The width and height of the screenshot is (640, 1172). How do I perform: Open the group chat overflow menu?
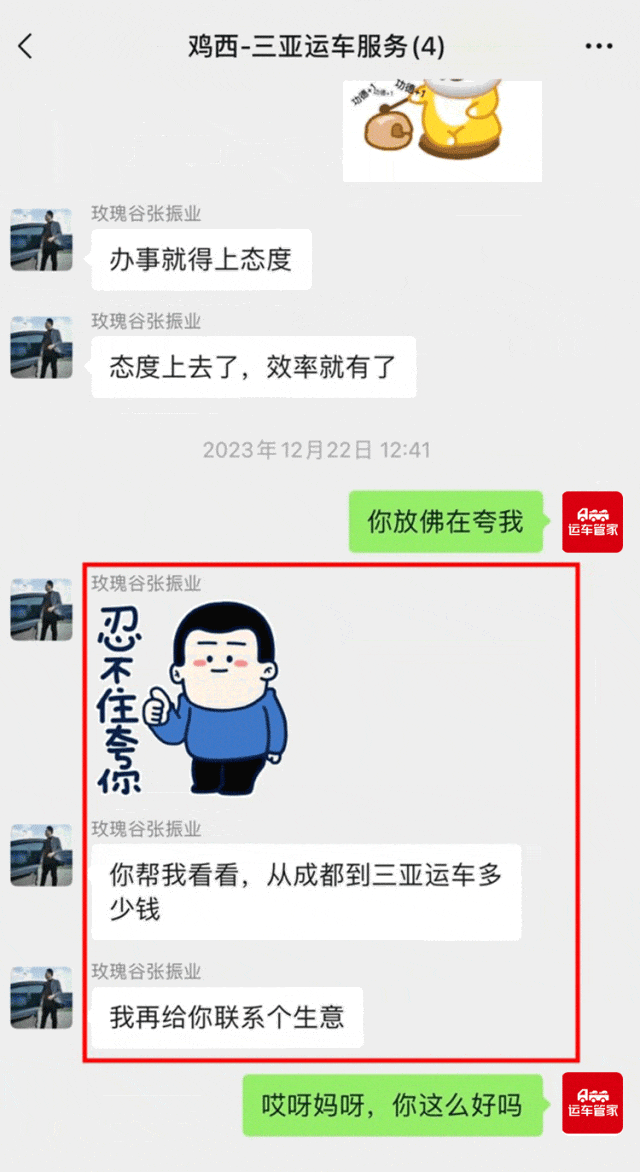(598, 46)
